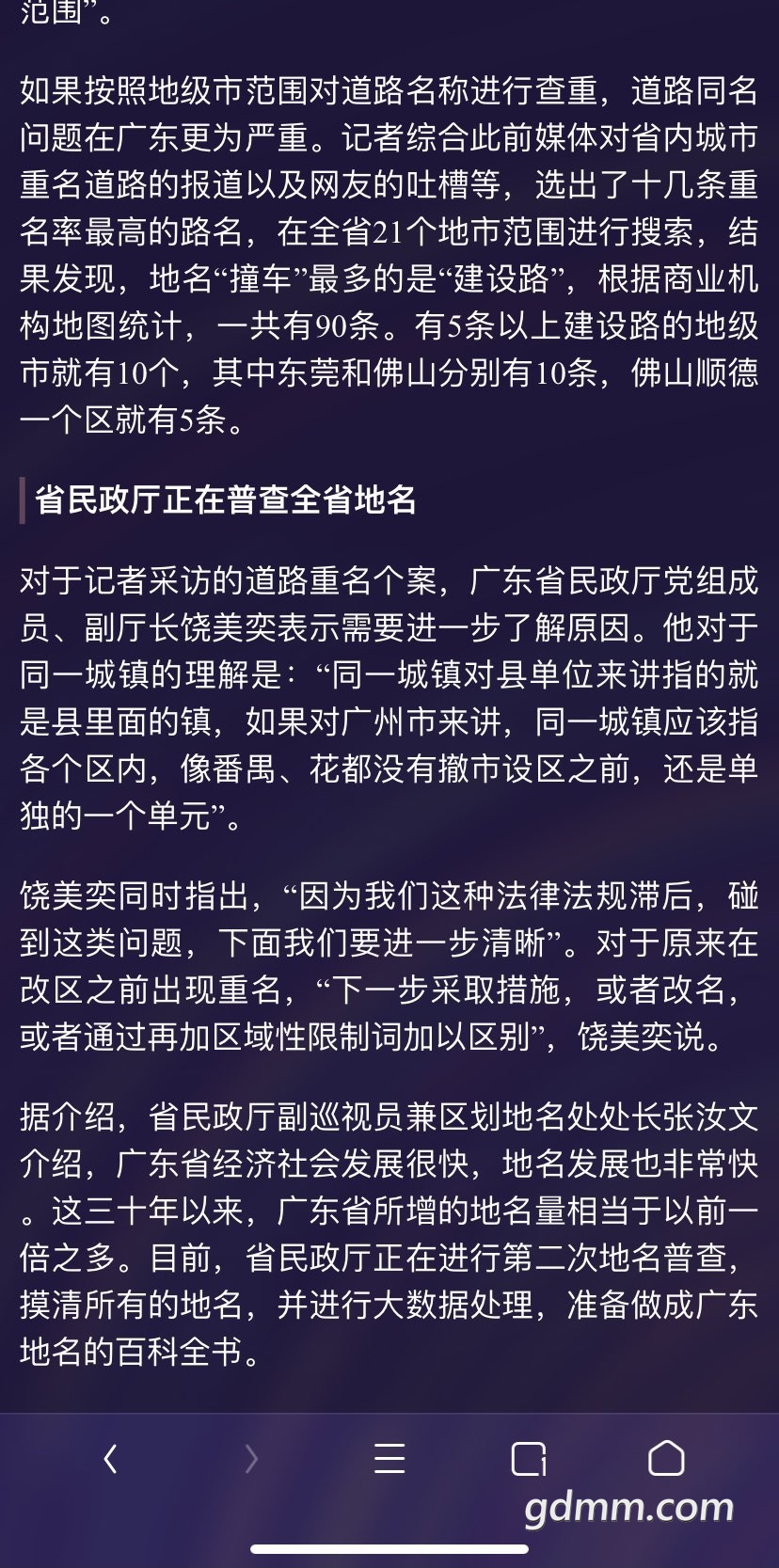Tap the forward arrow in browser toolbar
Image resolution: width=779 pixels, height=1568 pixels.
[250, 1459]
